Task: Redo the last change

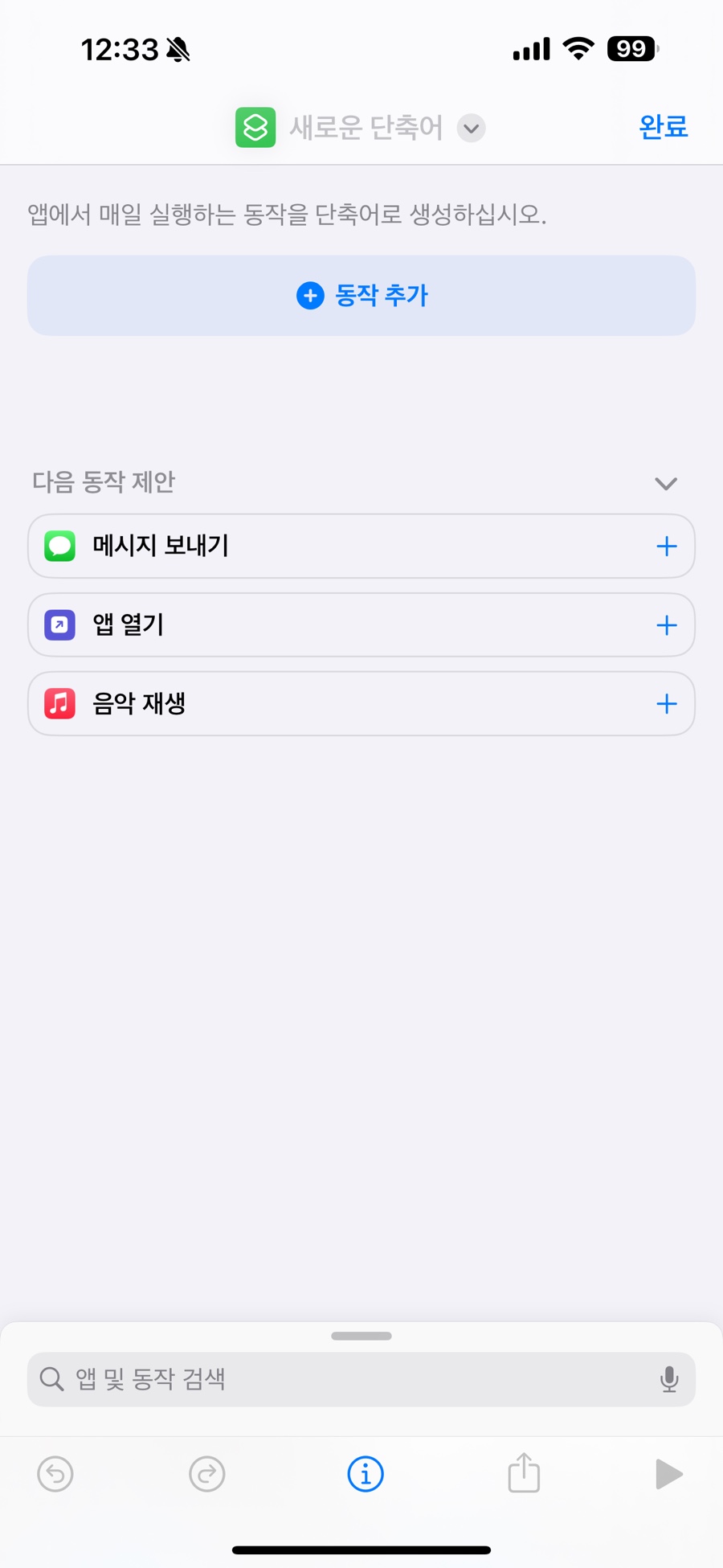Action: click(207, 1474)
